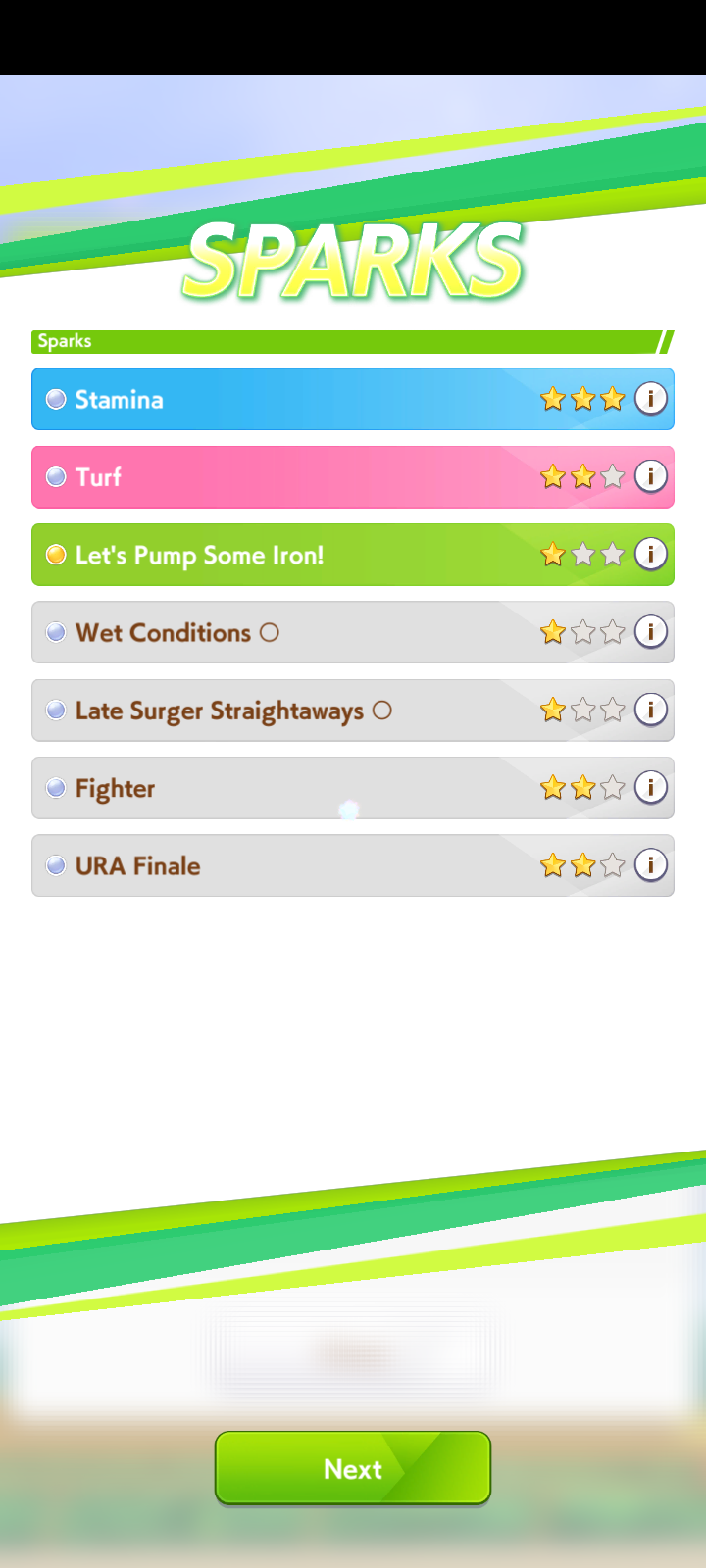Open info for the Stamina spark
706x1568 pixels.
650,398
